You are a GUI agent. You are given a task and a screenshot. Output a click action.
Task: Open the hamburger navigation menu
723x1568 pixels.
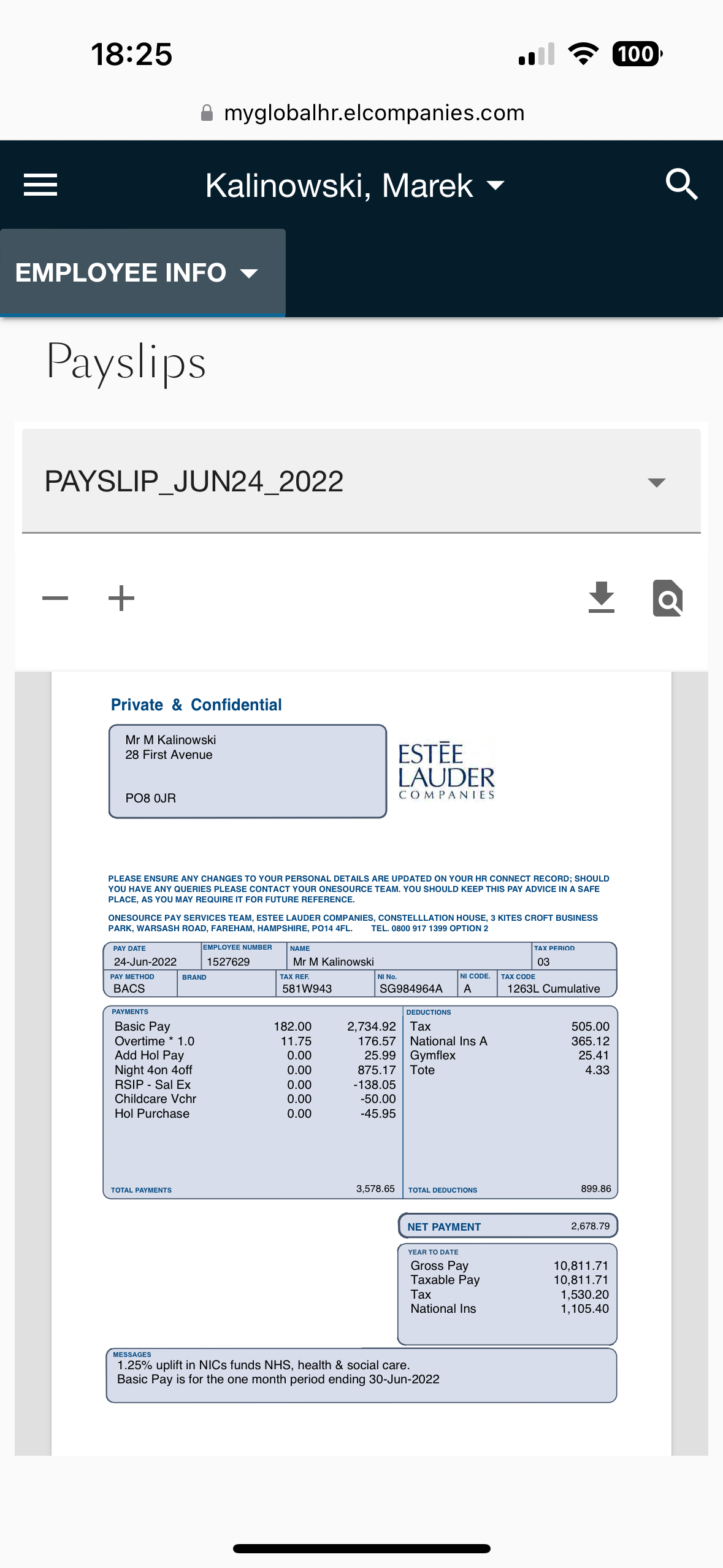pyautogui.click(x=40, y=185)
